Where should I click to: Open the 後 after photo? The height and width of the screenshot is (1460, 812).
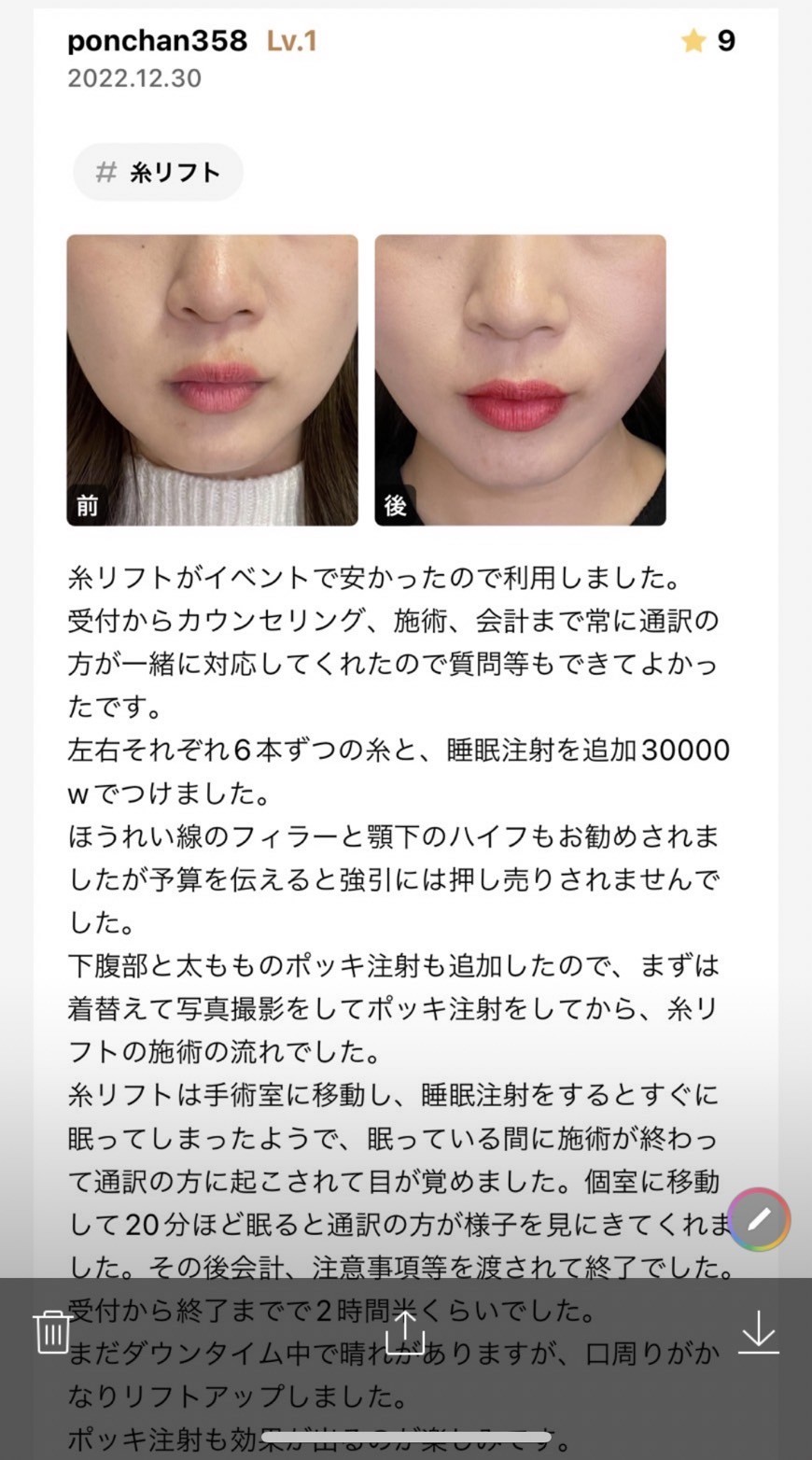point(520,380)
